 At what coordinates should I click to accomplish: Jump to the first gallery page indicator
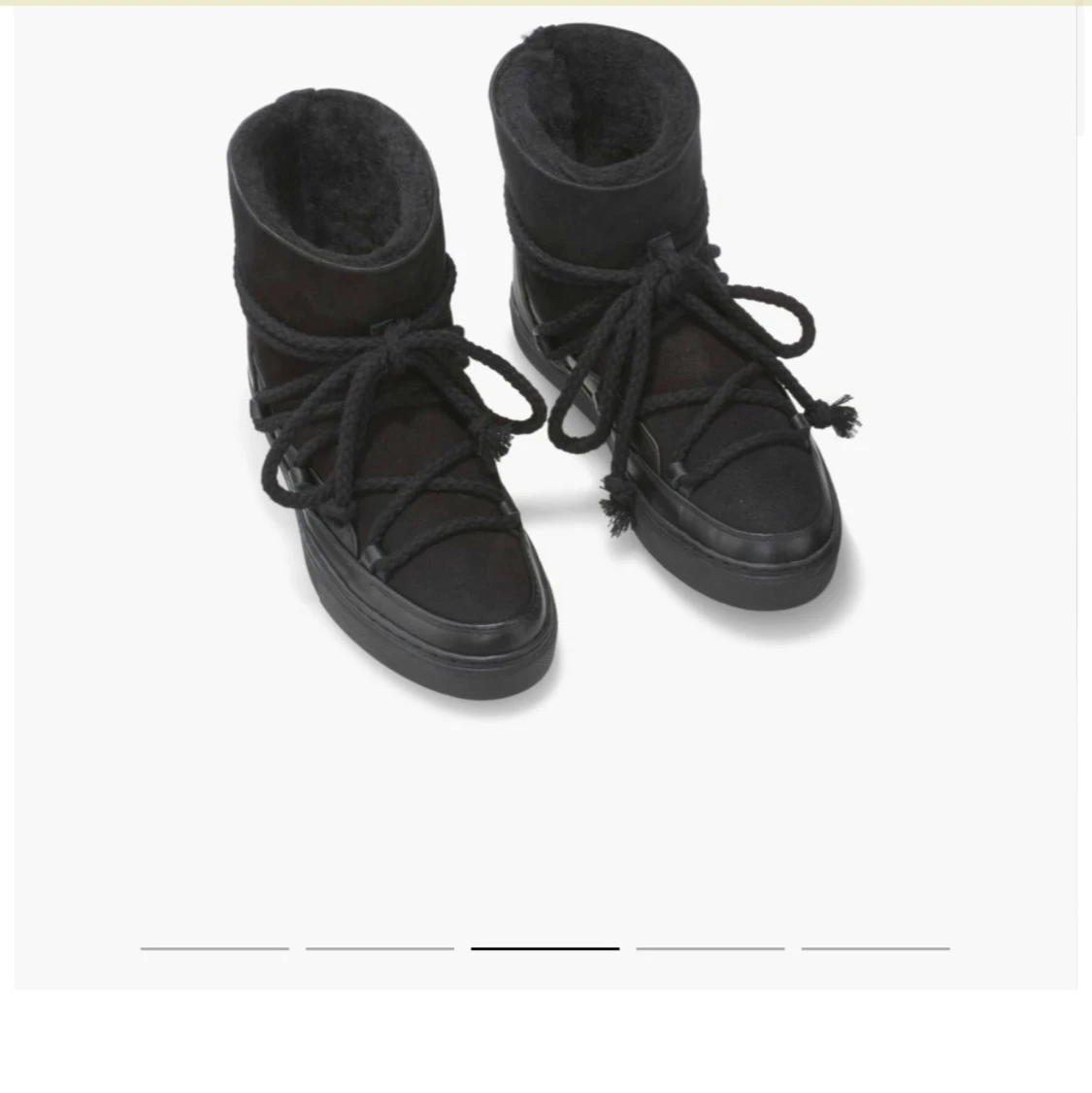coord(215,948)
